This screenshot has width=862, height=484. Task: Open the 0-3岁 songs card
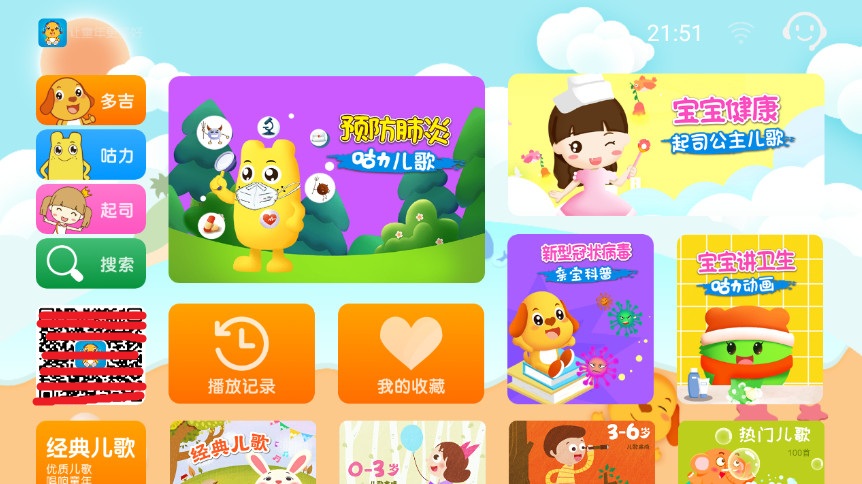coord(411,452)
